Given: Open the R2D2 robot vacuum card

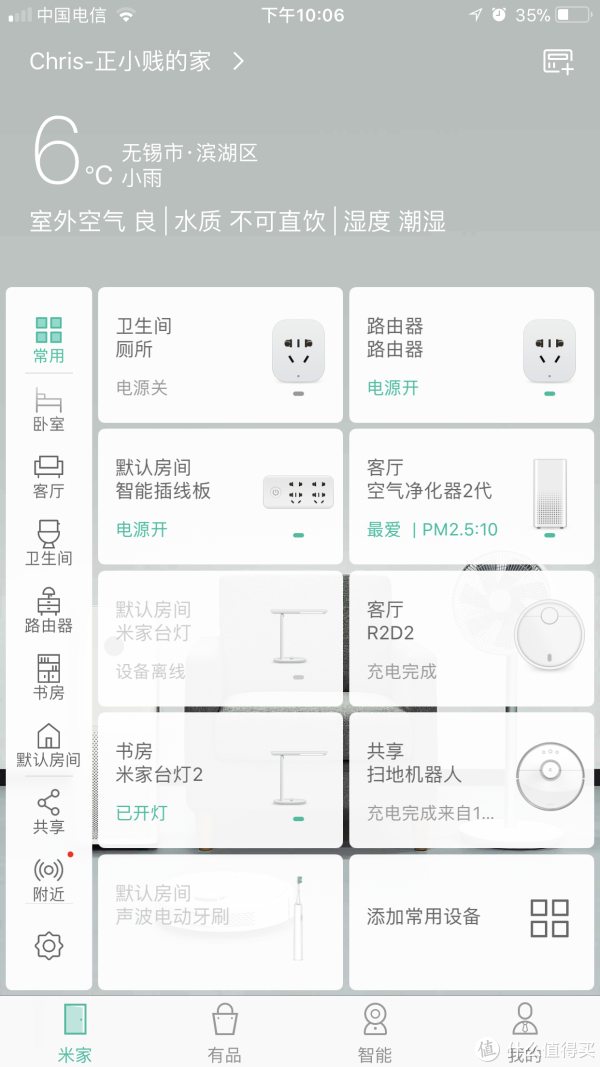Looking at the screenshot, I should (x=471, y=638).
